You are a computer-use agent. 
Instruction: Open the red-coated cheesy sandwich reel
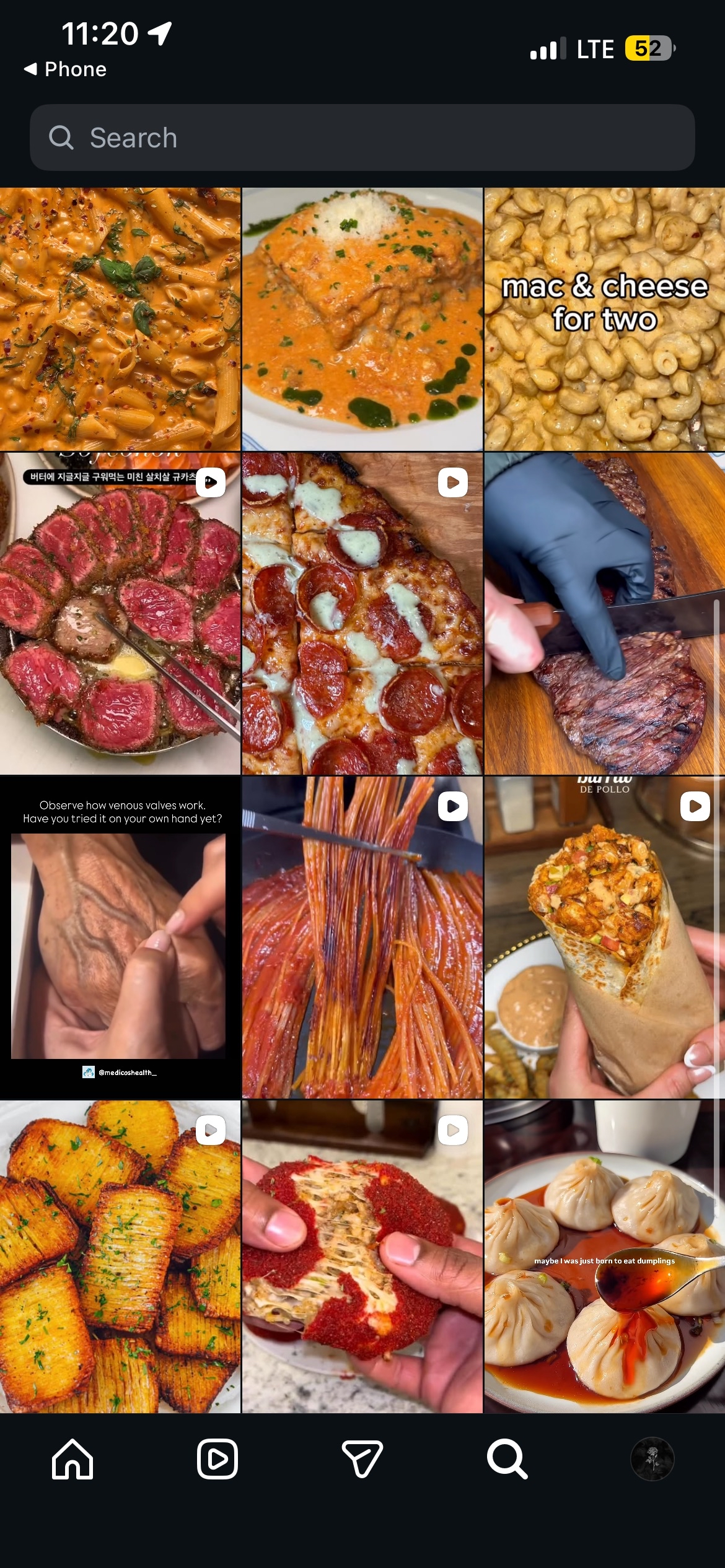(362, 1257)
